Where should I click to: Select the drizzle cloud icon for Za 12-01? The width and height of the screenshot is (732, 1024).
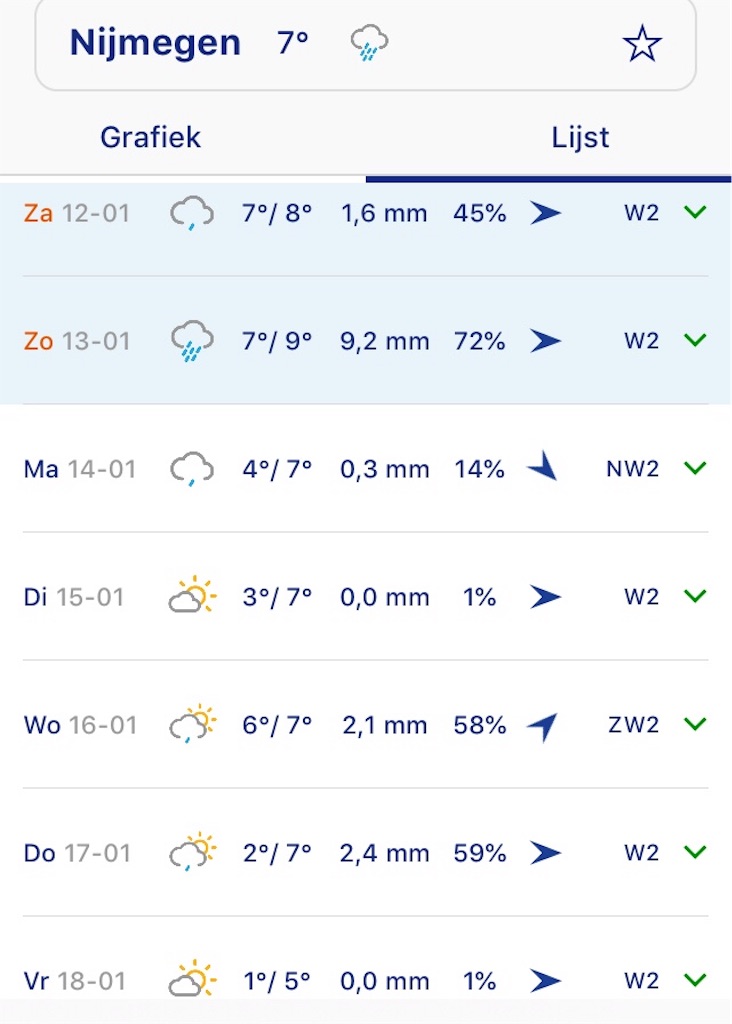click(x=190, y=212)
